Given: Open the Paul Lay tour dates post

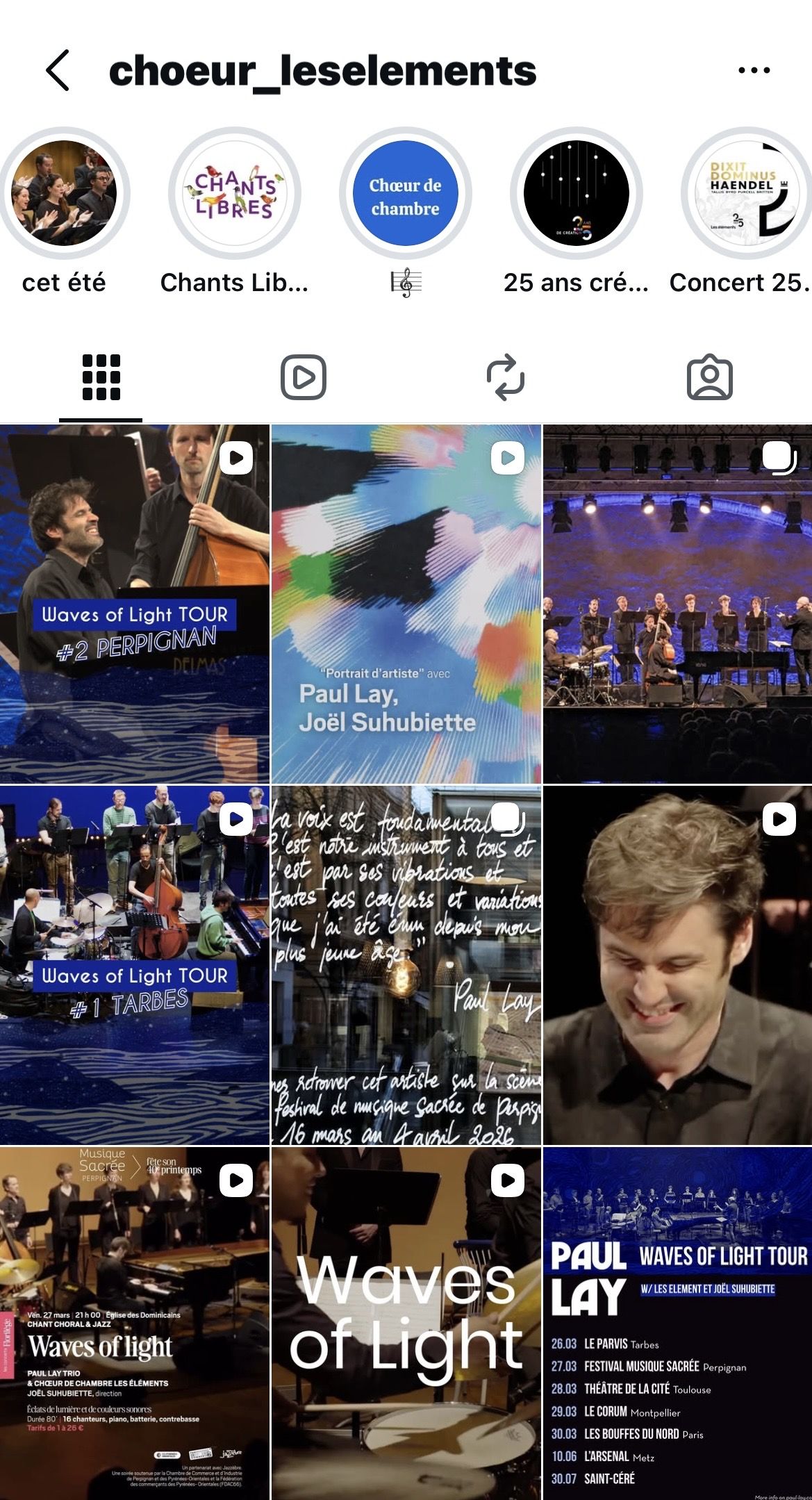Looking at the screenshot, I should click(677, 1320).
